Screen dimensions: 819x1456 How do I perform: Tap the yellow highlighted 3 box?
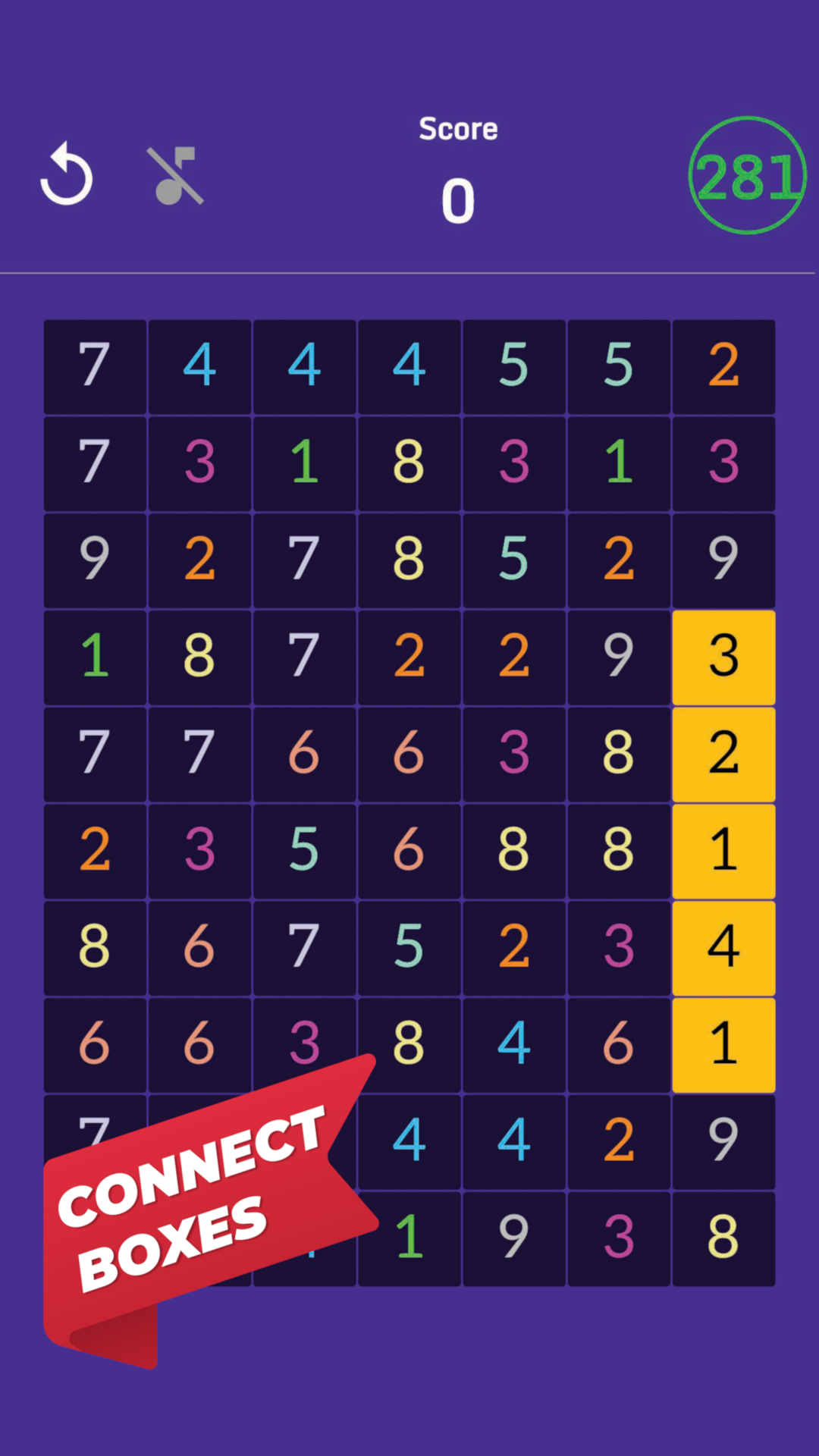(723, 657)
